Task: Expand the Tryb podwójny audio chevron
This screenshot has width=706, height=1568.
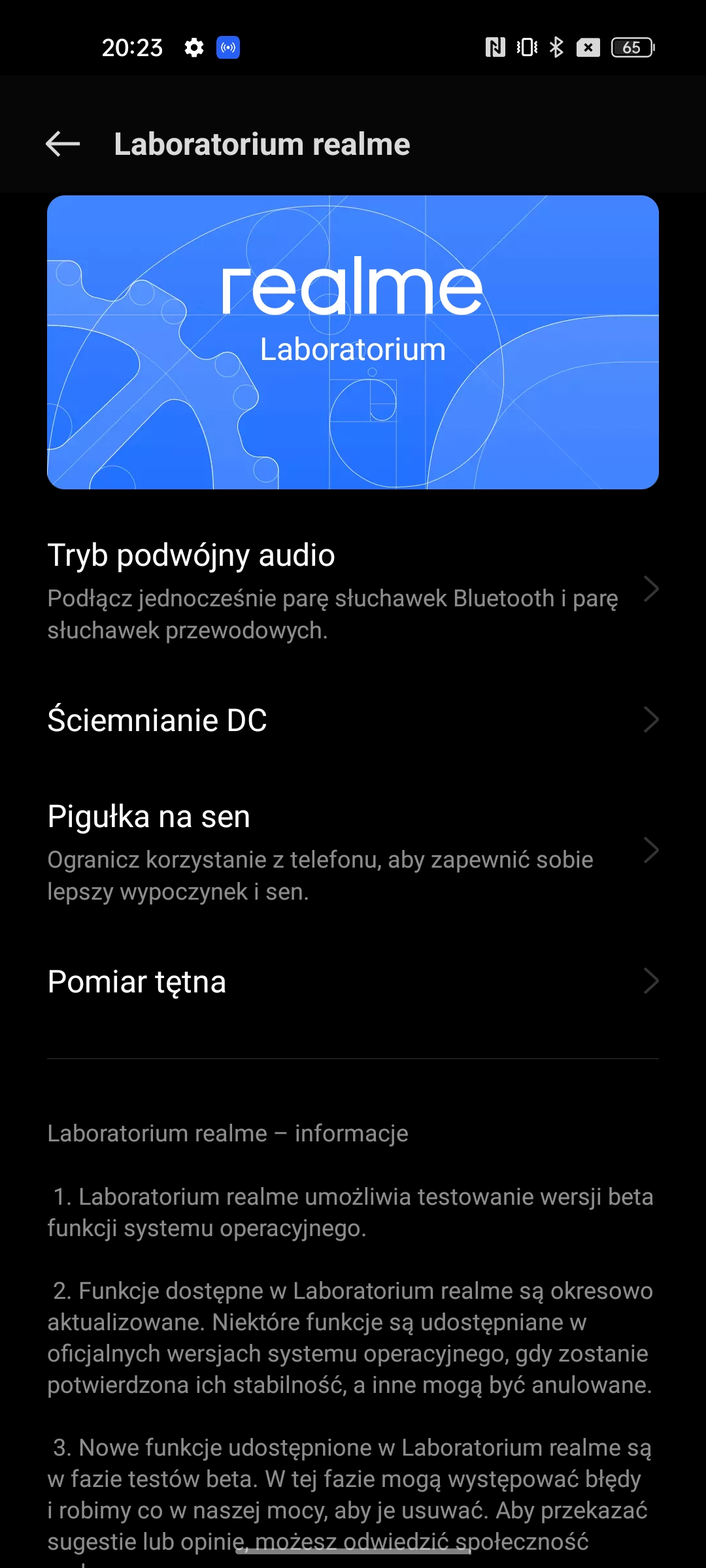Action: pos(650,589)
